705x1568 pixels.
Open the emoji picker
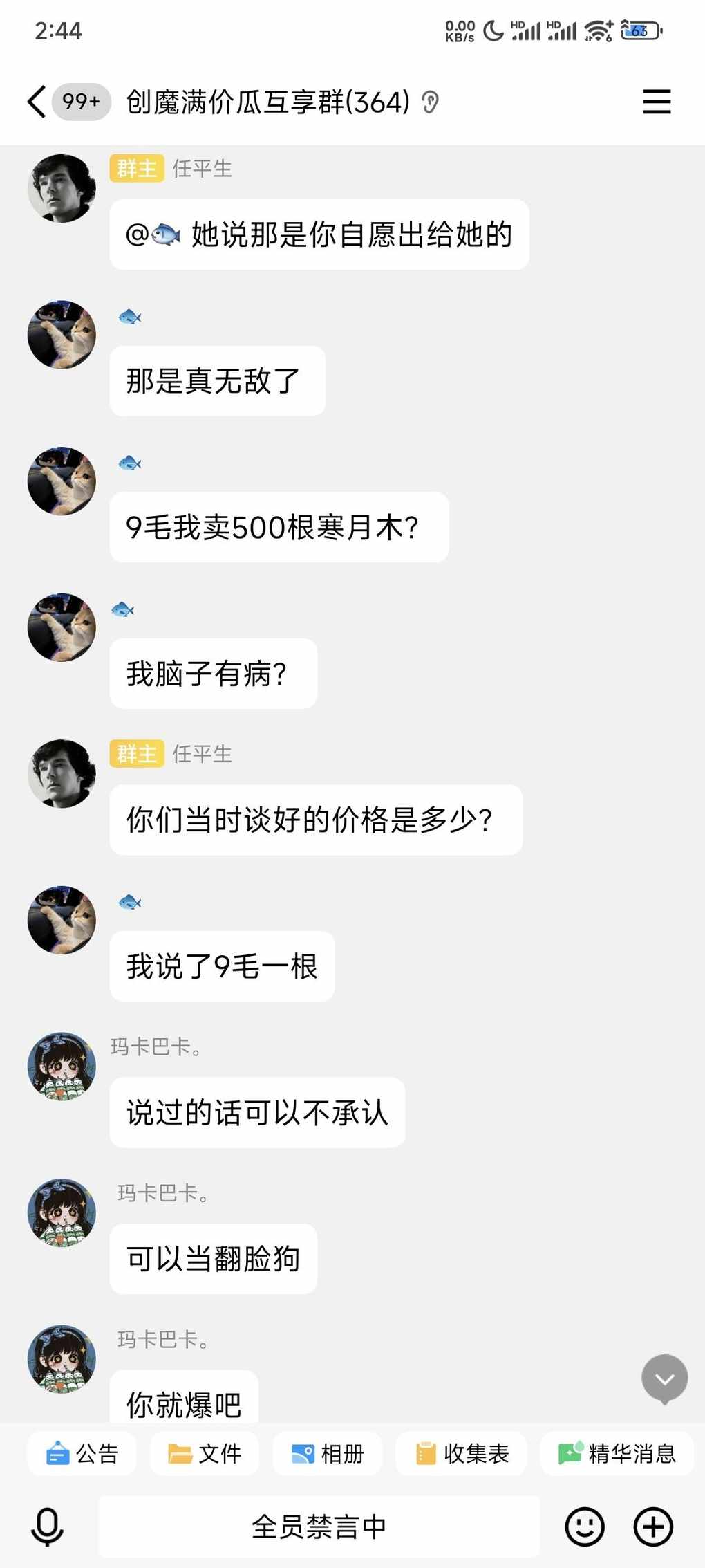(x=585, y=1527)
